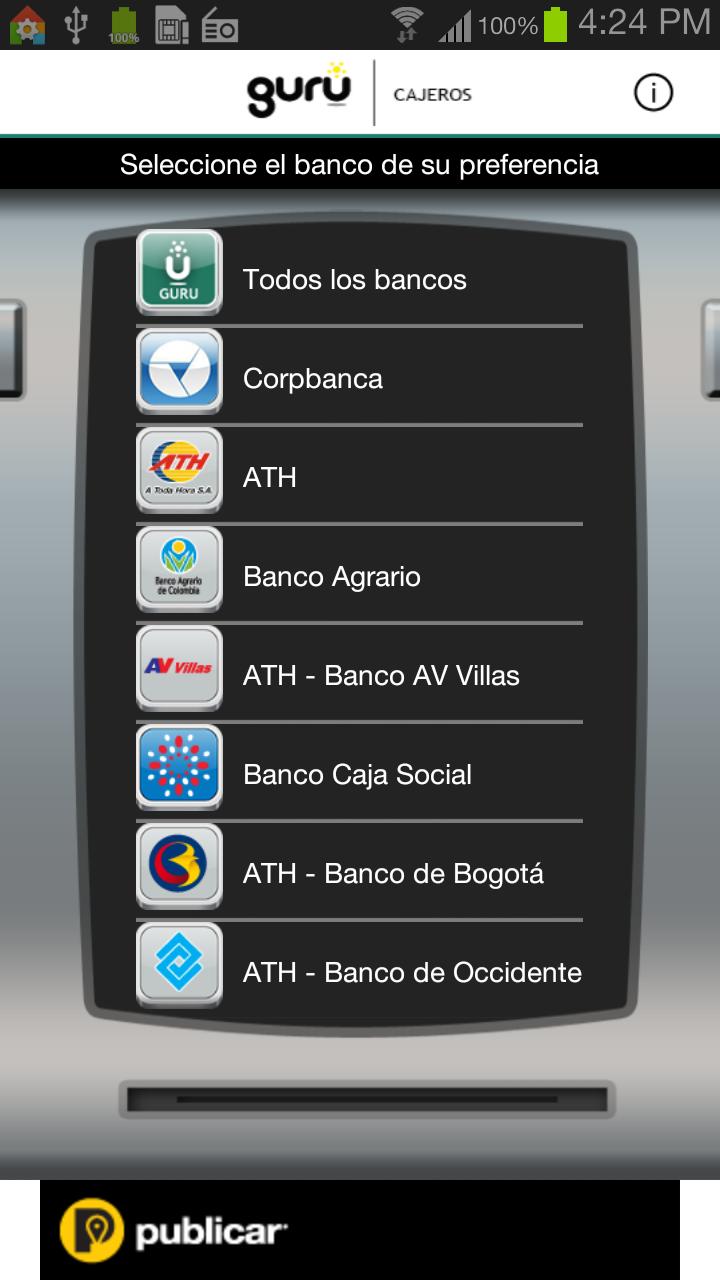Open the Publicar banner ad
Image resolution: width=720 pixels, height=1280 pixels.
pos(360,1230)
